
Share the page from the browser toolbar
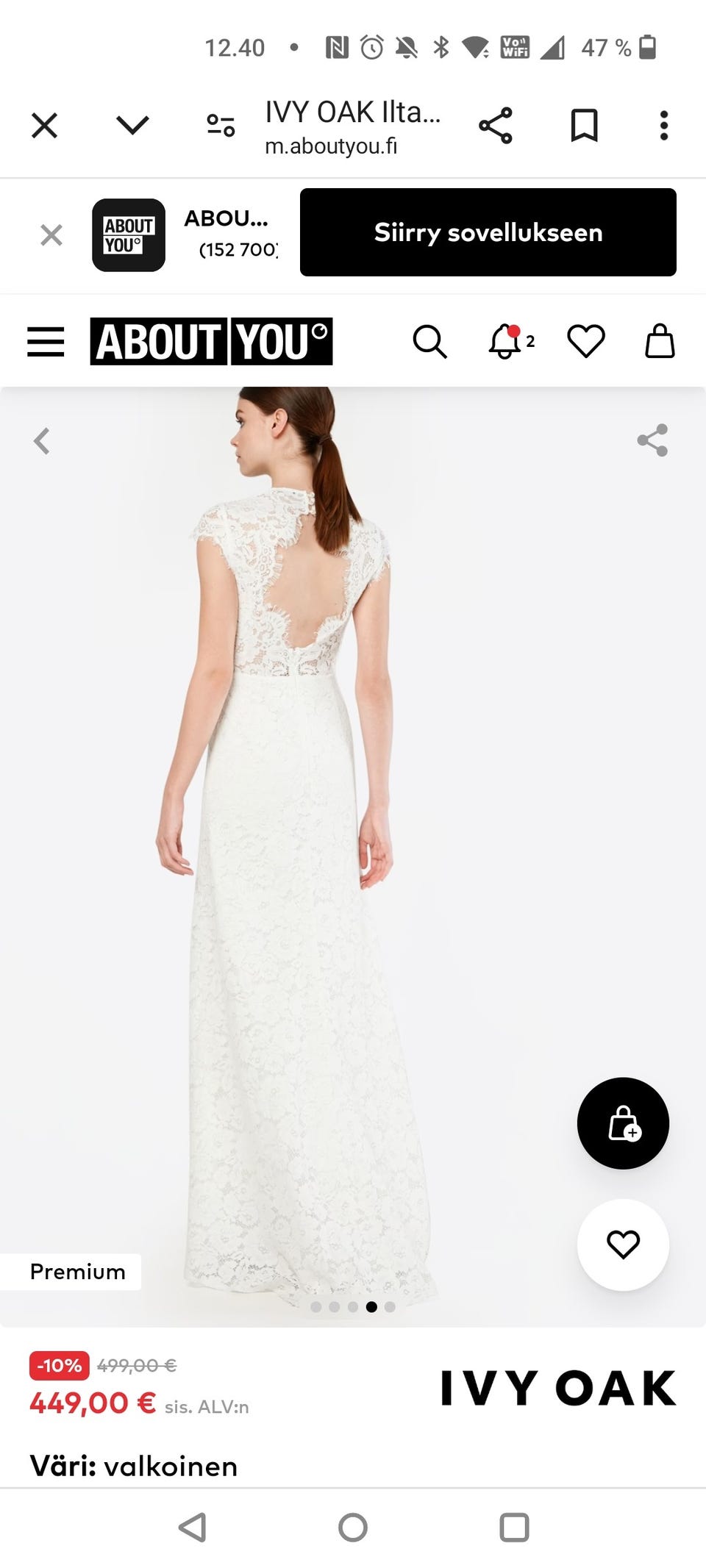coord(496,126)
